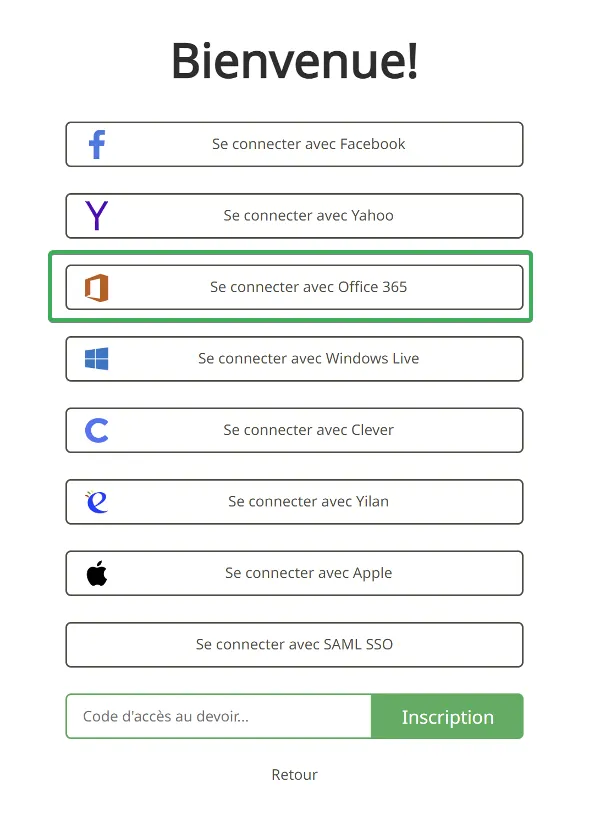600x821 pixels.
Task: Use SAML SSO login option
Action: click(x=294, y=644)
